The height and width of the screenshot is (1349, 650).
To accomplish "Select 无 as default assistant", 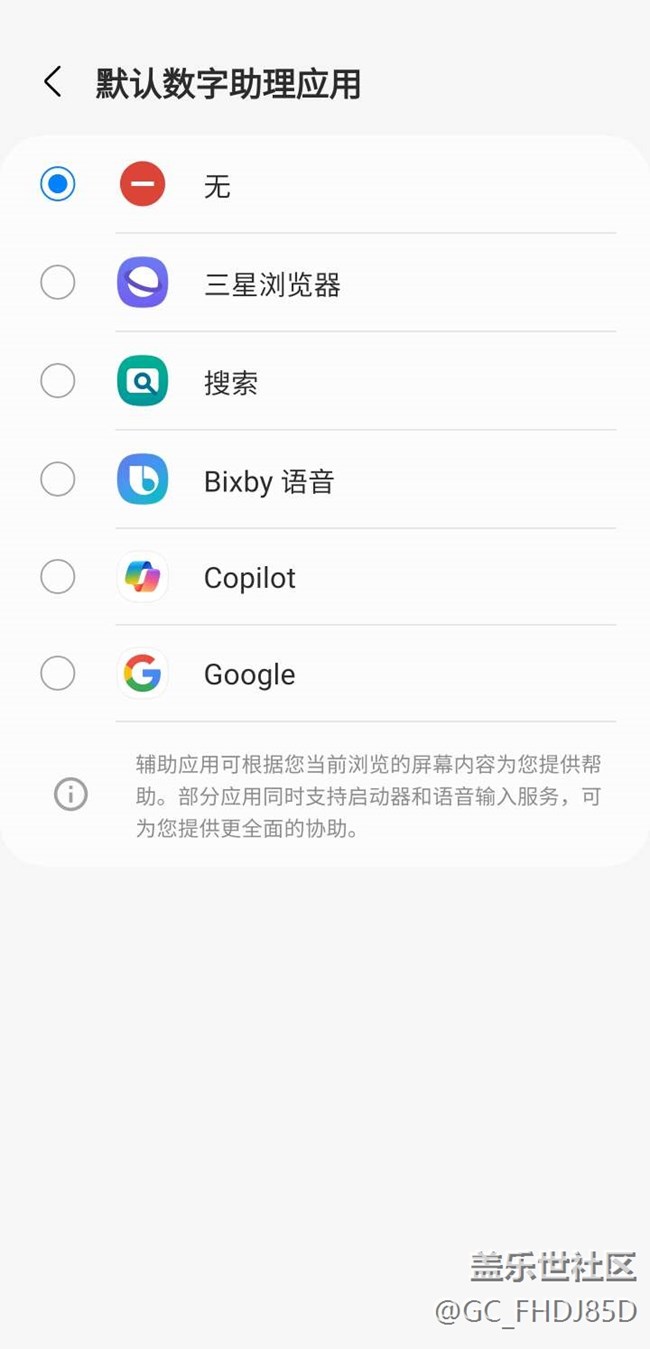I will pyautogui.click(x=58, y=185).
